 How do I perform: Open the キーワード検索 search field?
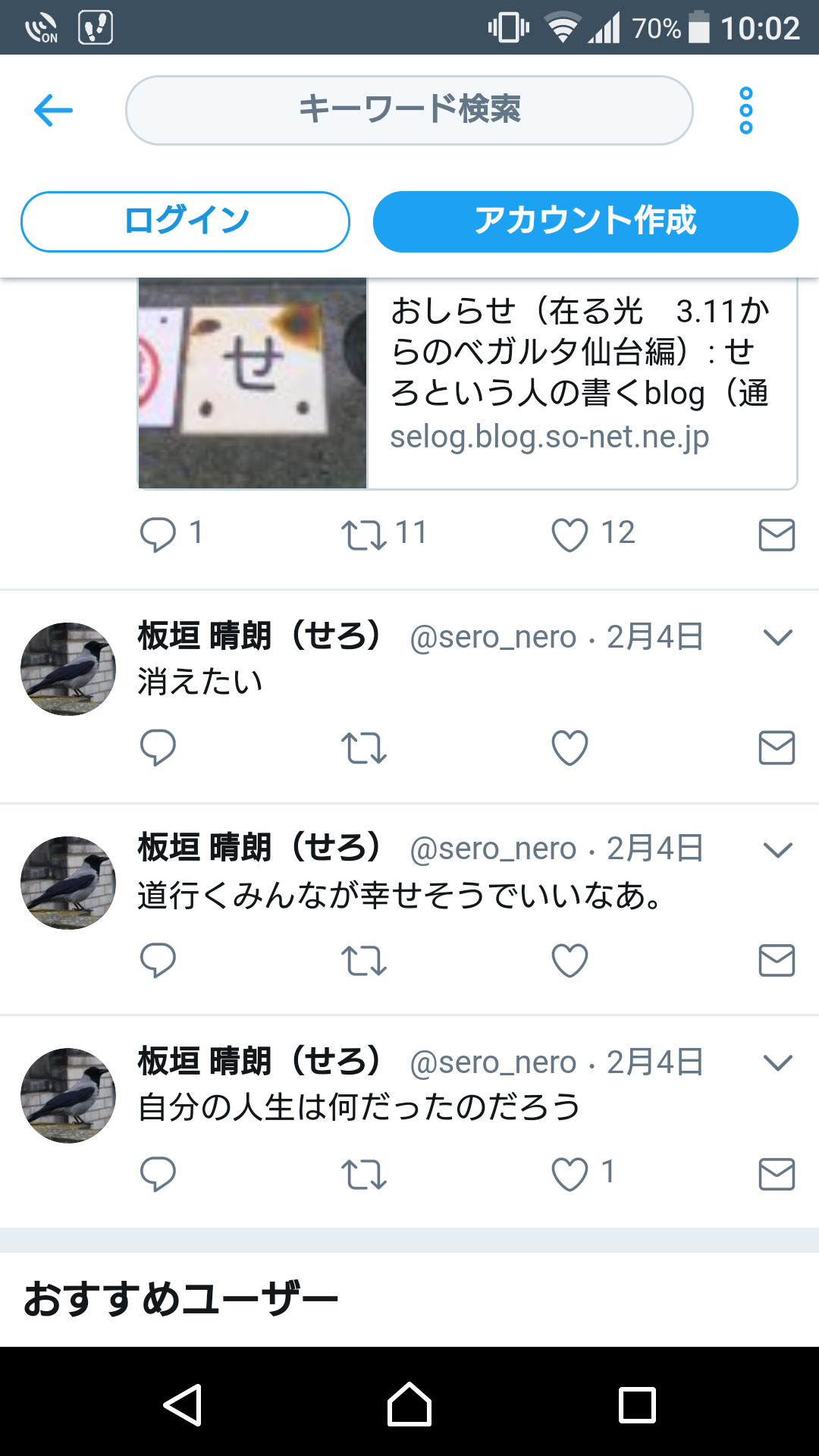pyautogui.click(x=409, y=111)
